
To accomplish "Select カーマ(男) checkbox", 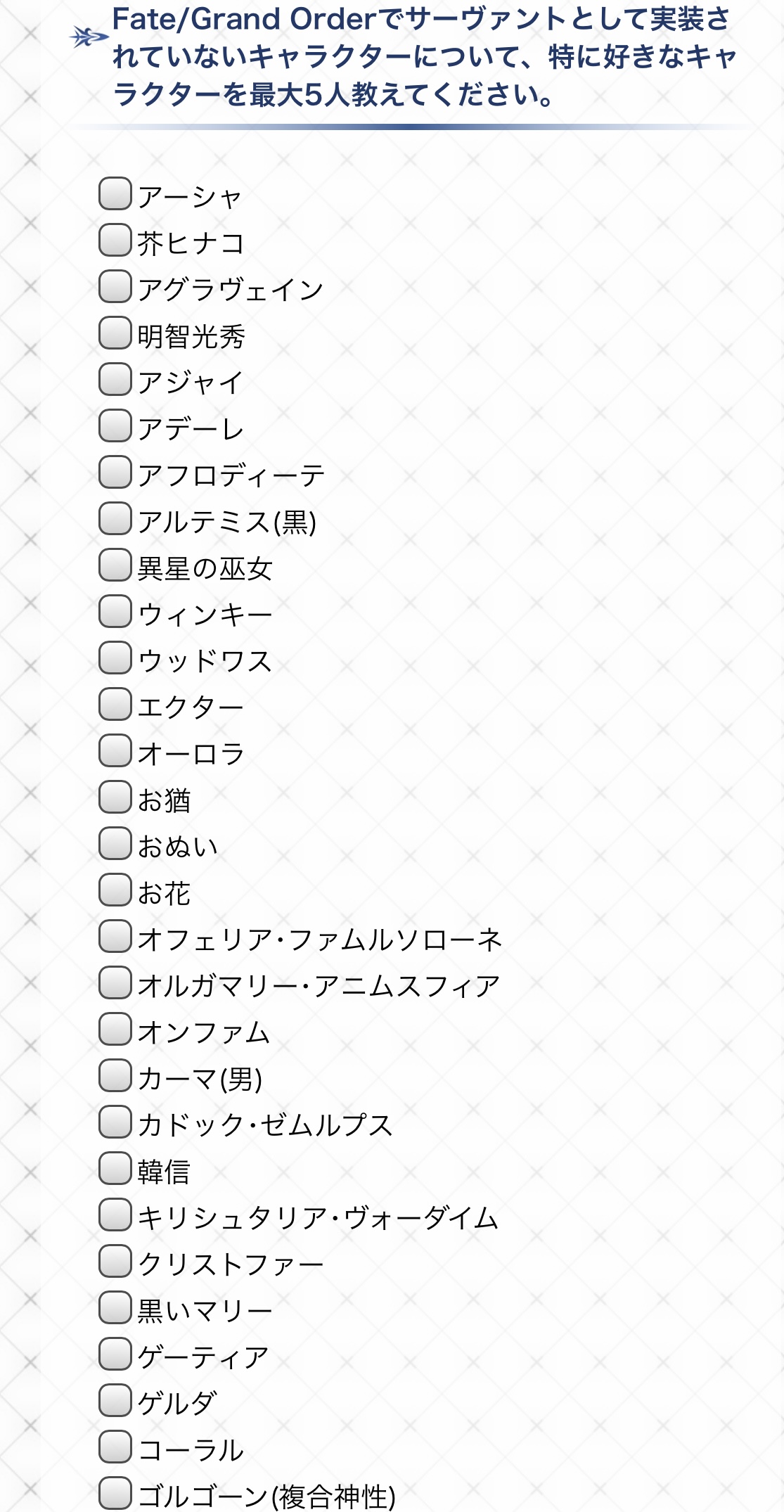I will click(x=115, y=1075).
